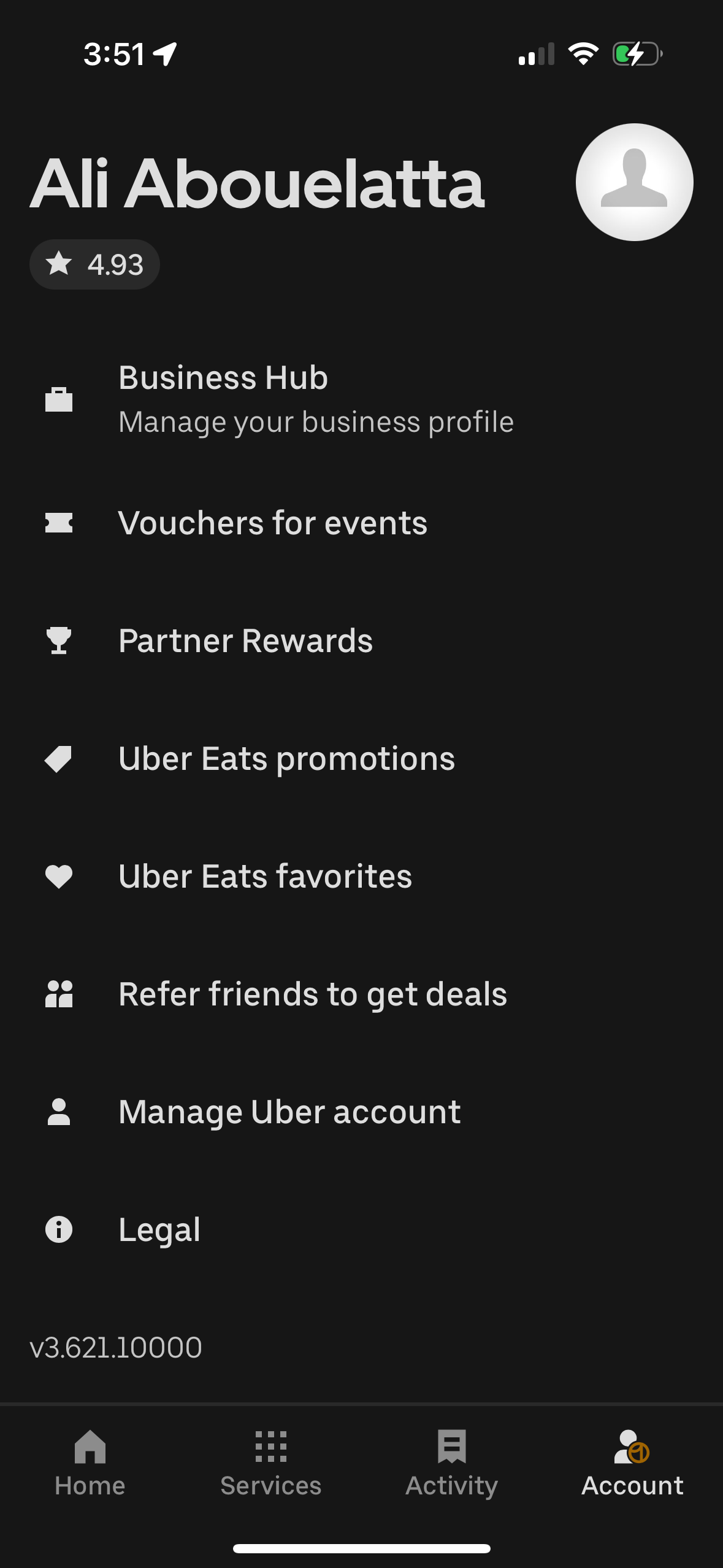This screenshot has width=723, height=1568.
Task: Tap the 4.93 star rating badge
Action: click(94, 264)
